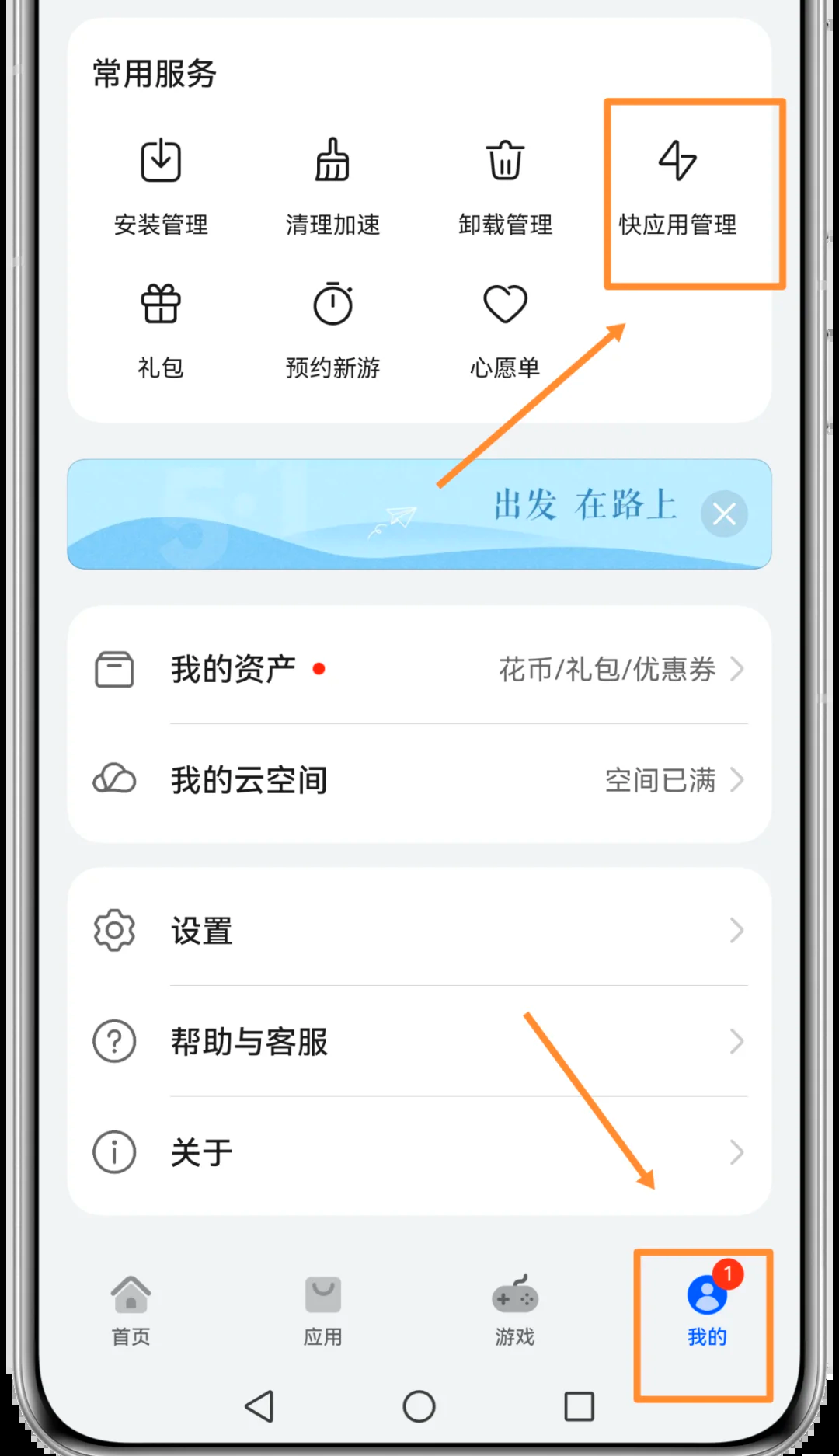839x1456 pixels.
Task: Open the 我的云空间 row
Action: coord(419,780)
